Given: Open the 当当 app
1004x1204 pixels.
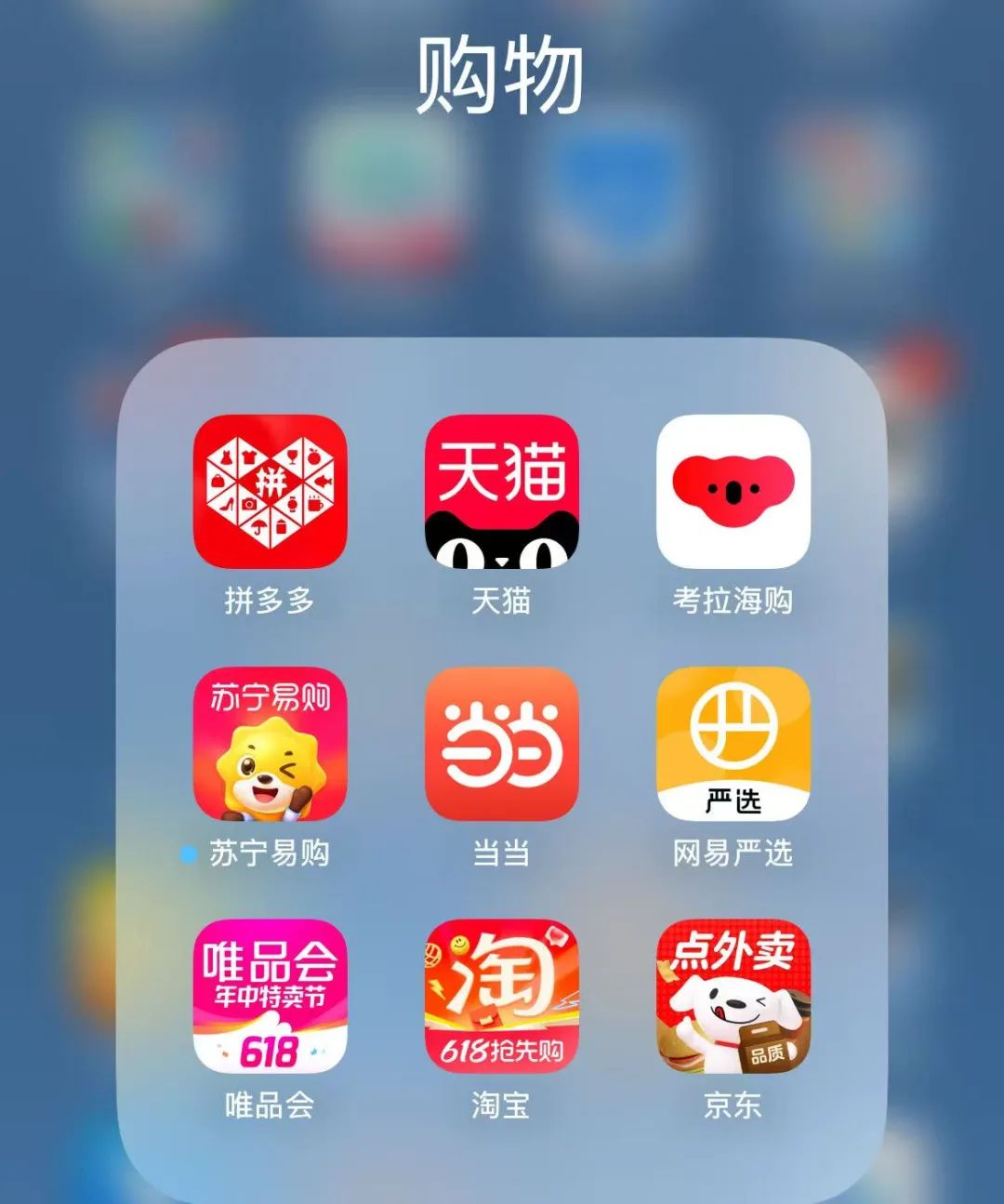Looking at the screenshot, I should pyautogui.click(x=501, y=743).
